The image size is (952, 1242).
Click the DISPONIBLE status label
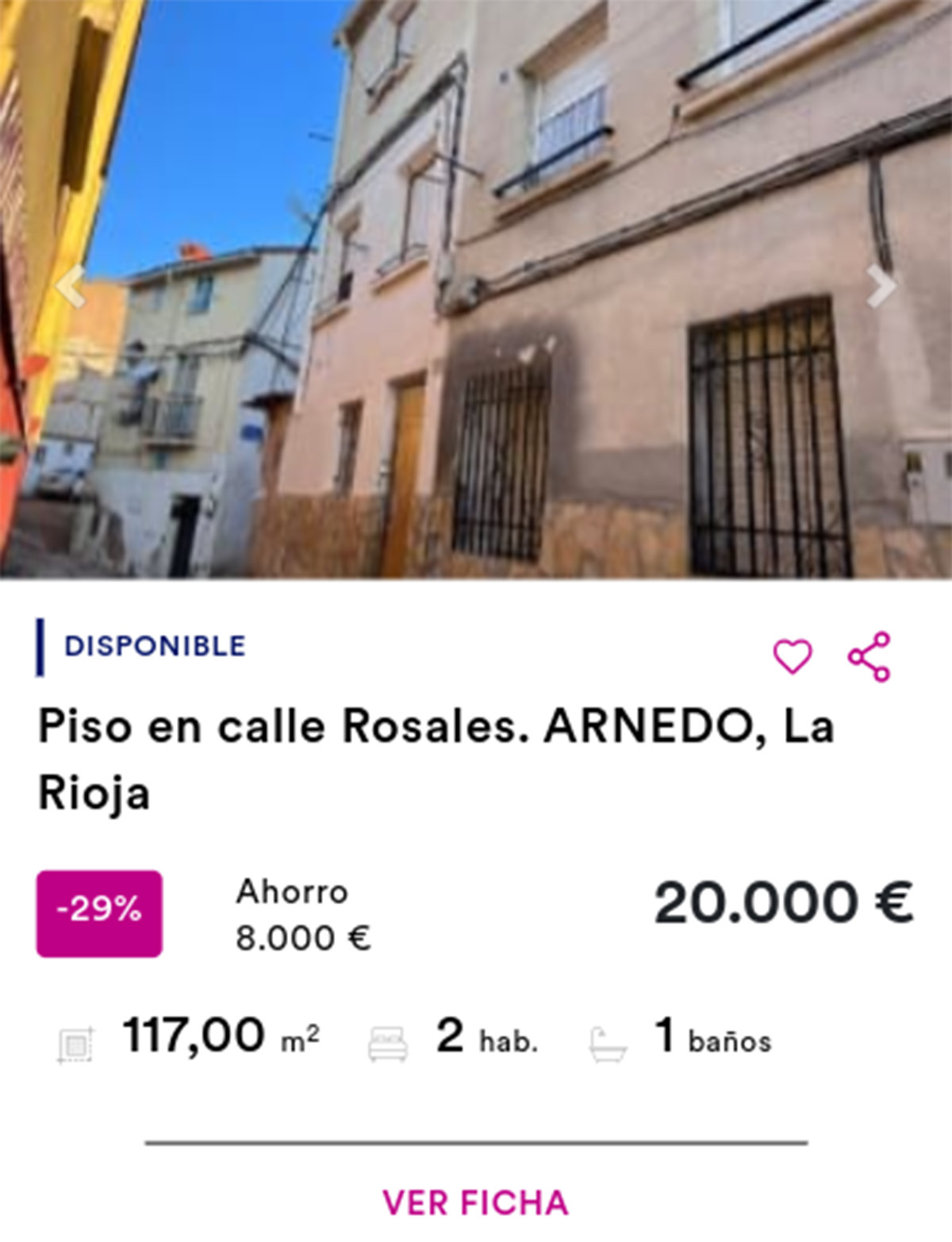pyautogui.click(x=154, y=644)
